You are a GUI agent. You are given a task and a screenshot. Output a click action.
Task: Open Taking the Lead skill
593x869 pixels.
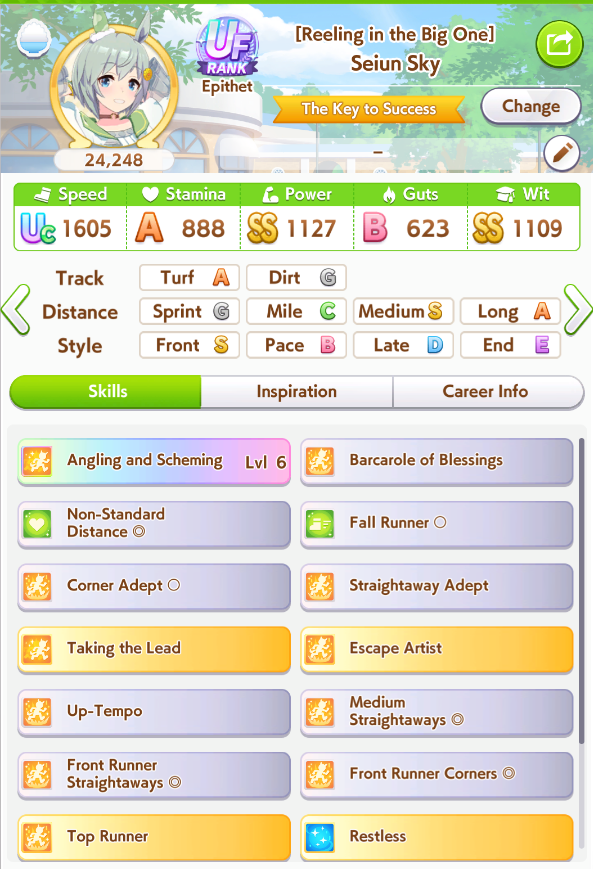(x=154, y=650)
